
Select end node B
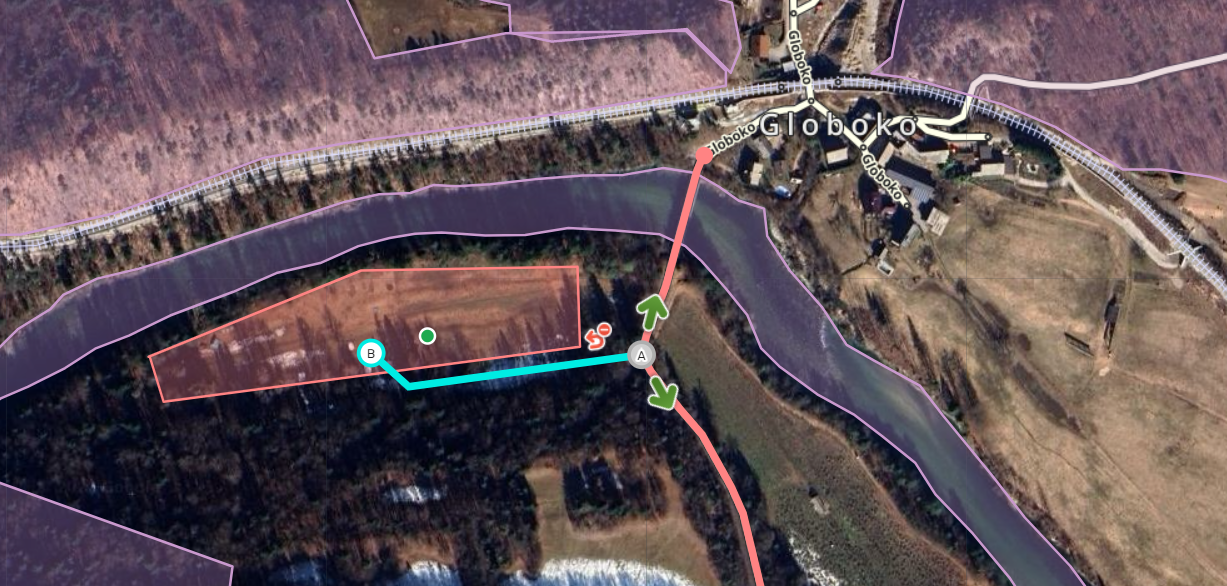[371, 353]
